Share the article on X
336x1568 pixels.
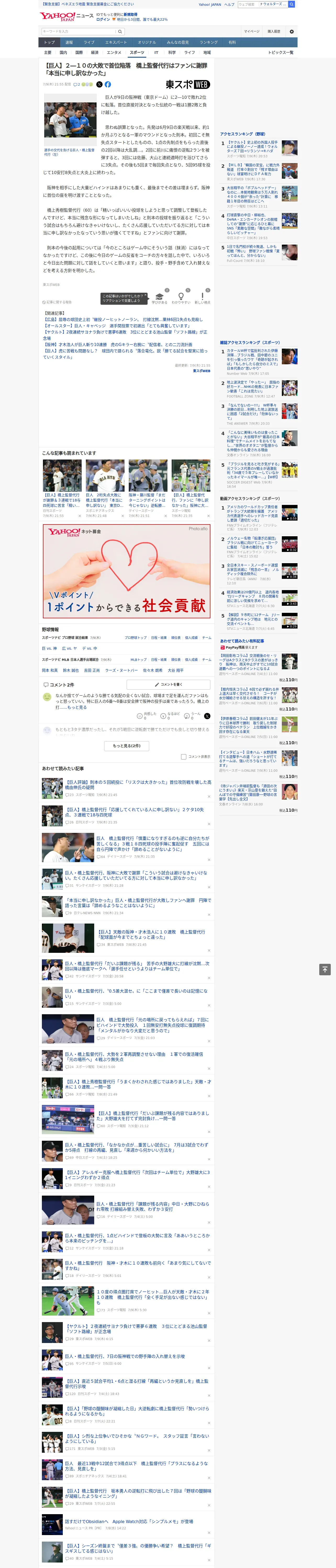tap(99, 85)
